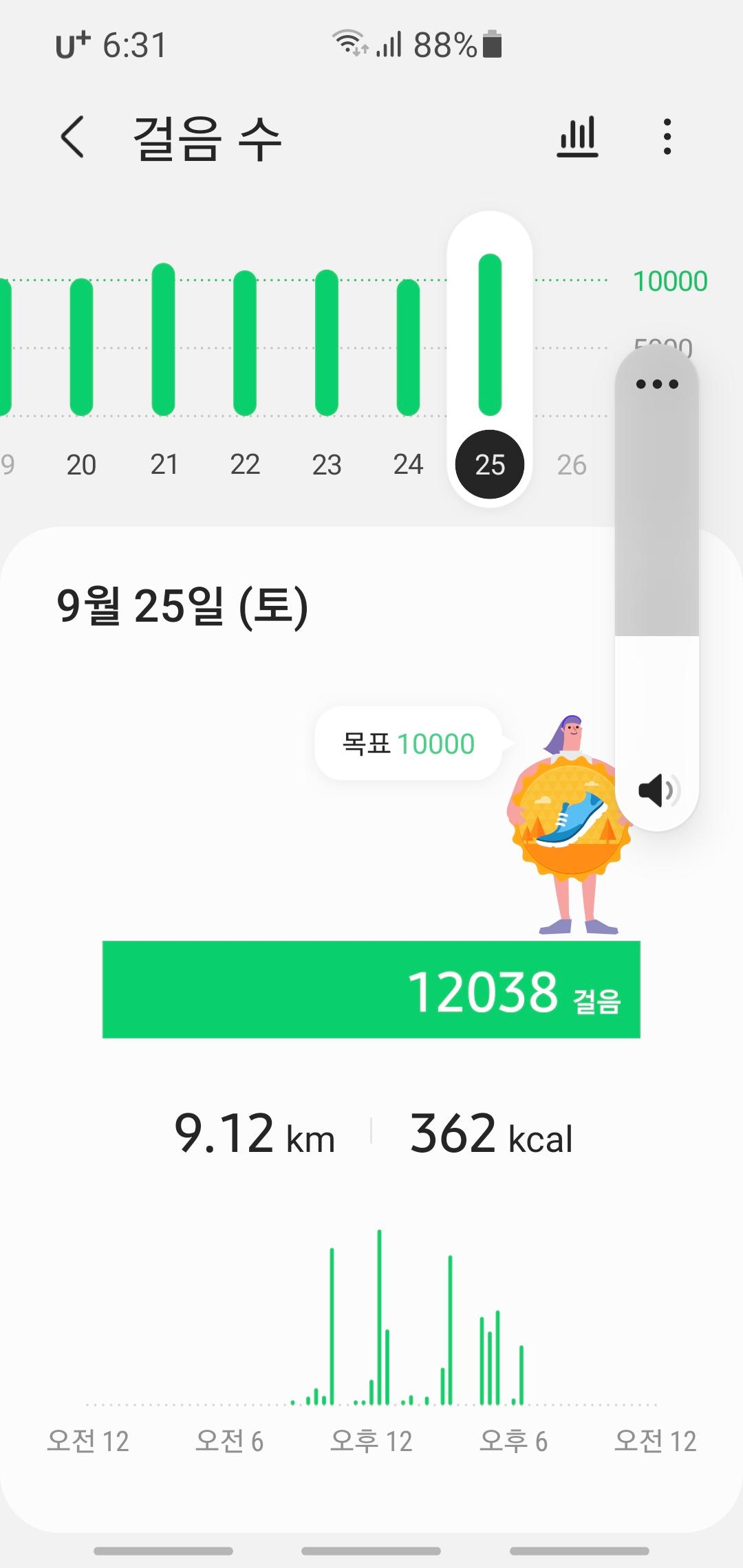Select day 24 in the step chart
Image resolution: width=743 pixels, height=1568 pixels.
click(408, 464)
